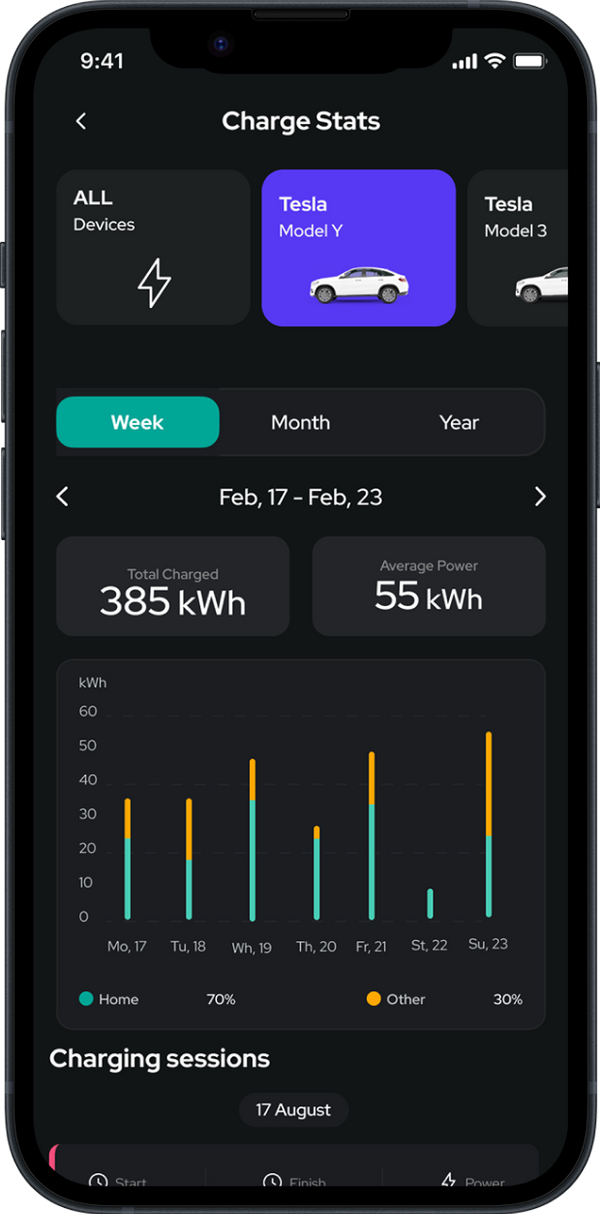
Task: Select the Tesla Model 3 card
Action: pyautogui.click(x=518, y=247)
